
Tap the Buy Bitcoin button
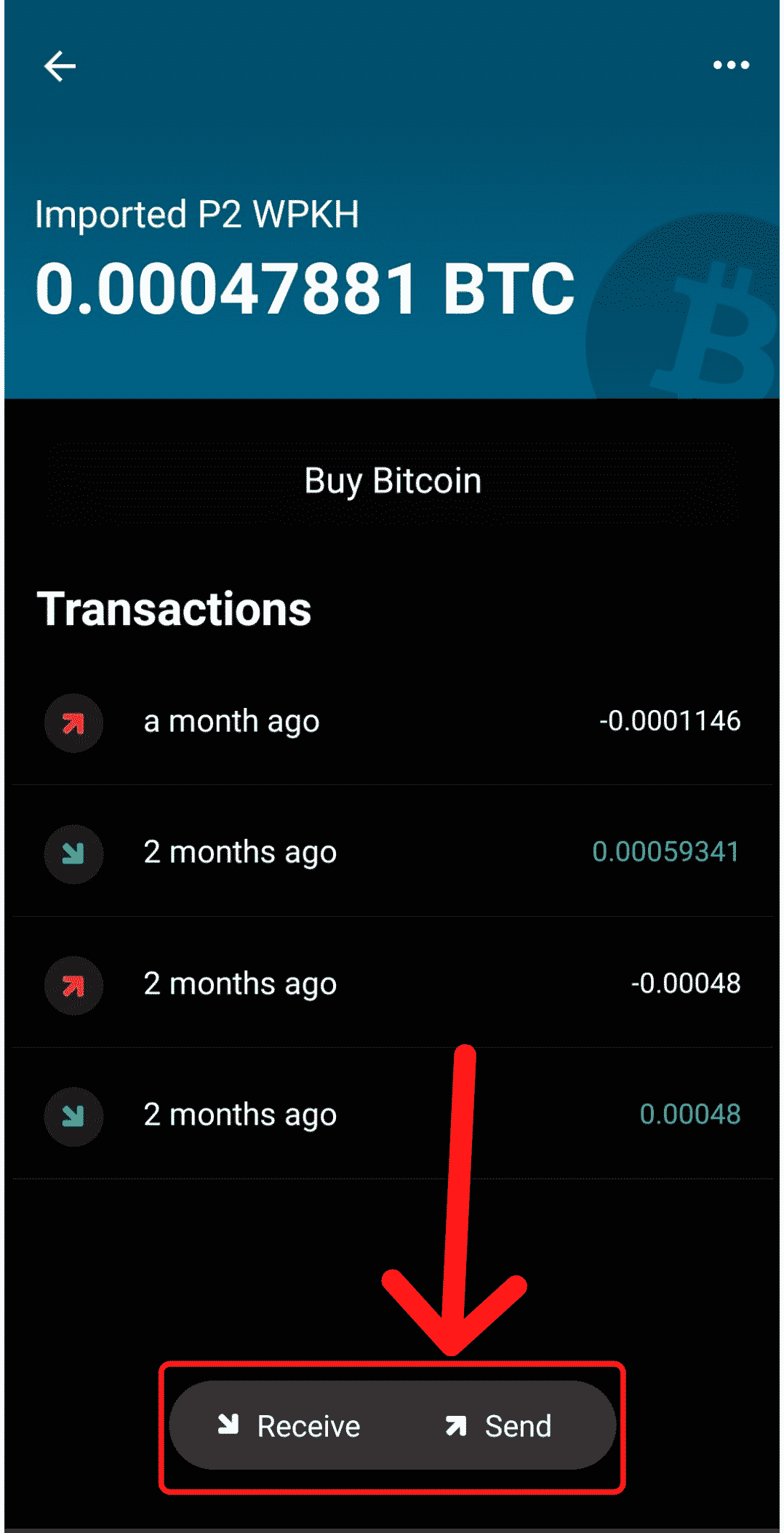[x=393, y=482]
